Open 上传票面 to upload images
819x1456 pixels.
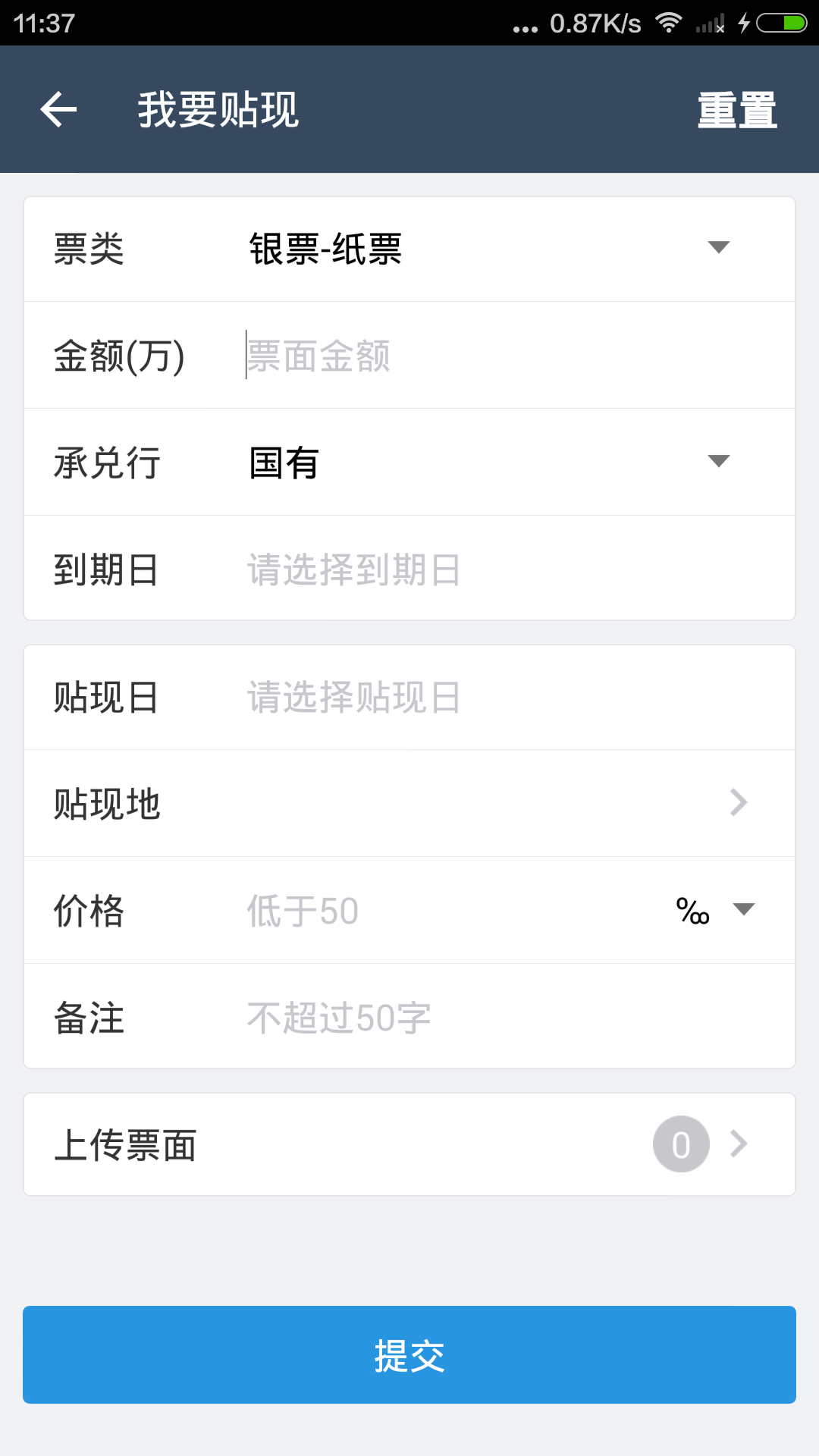(409, 1144)
